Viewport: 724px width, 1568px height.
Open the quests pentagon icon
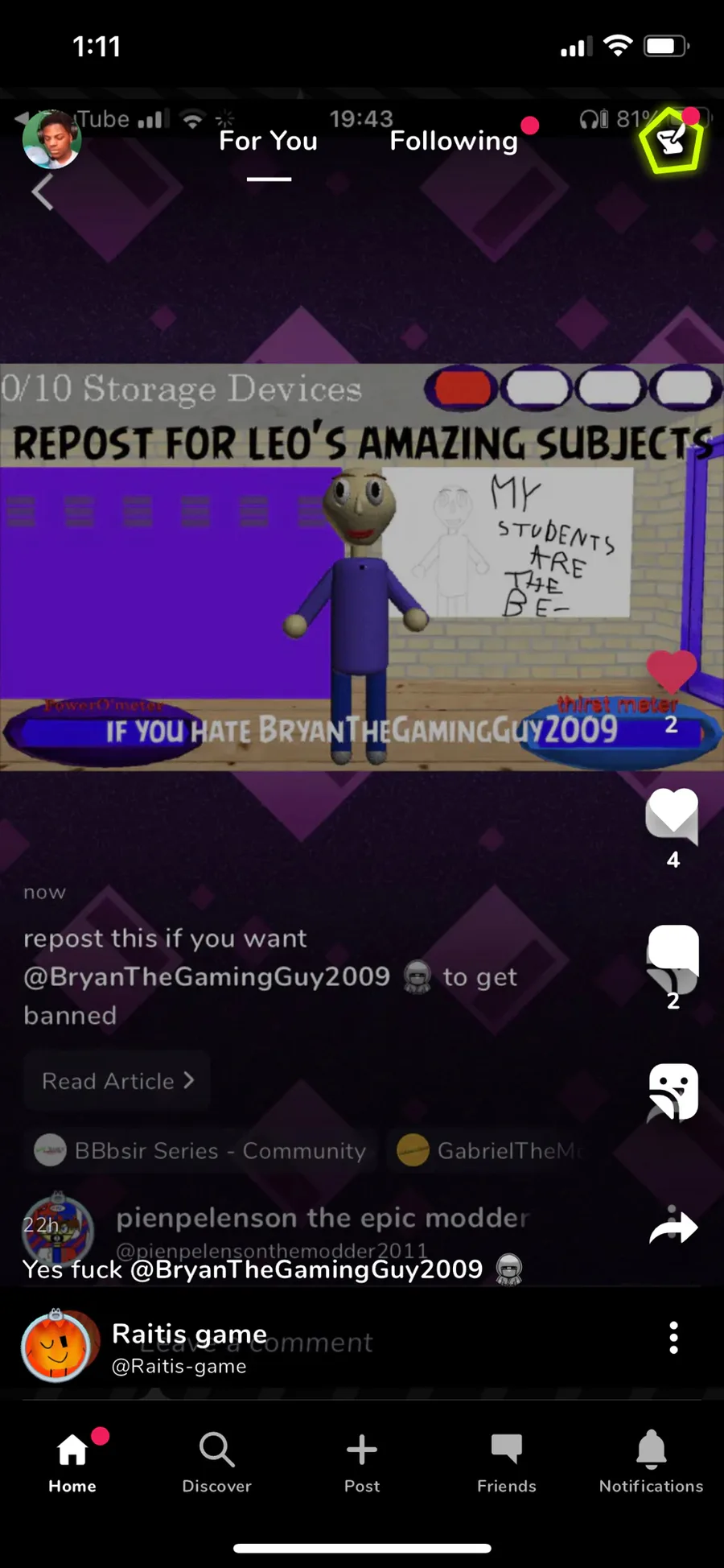[x=671, y=141]
